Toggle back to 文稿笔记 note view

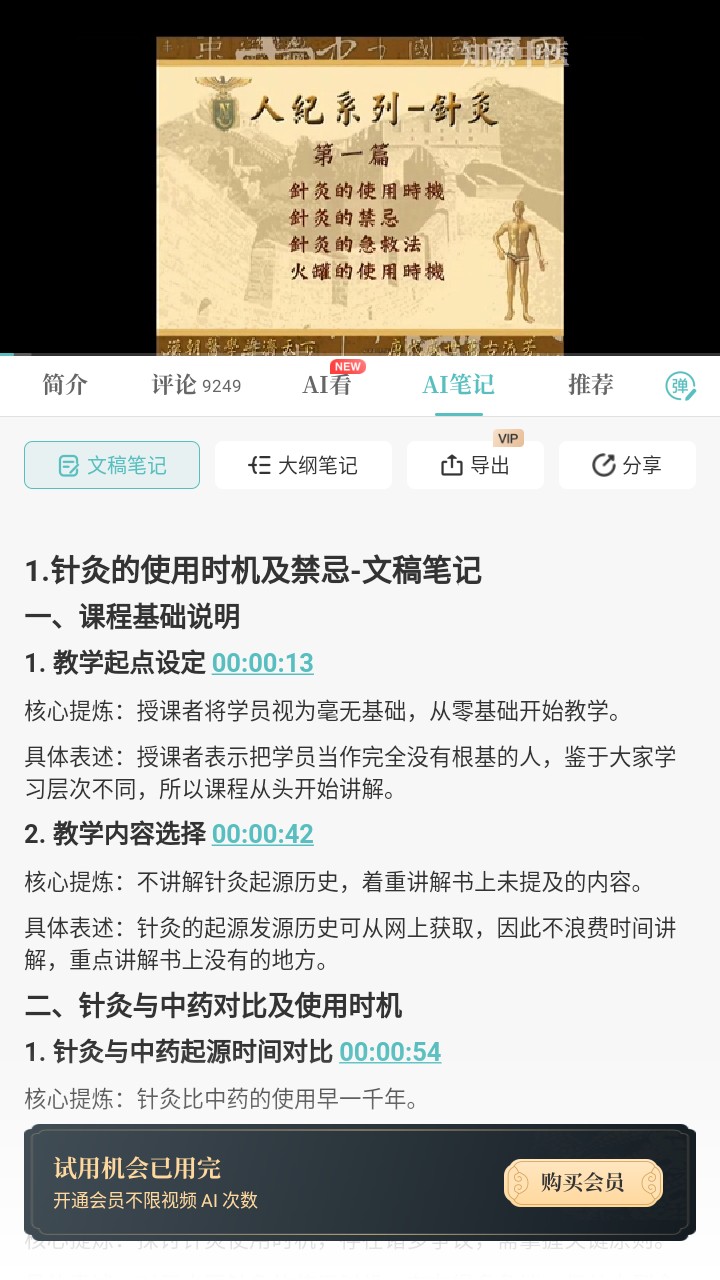tap(111, 464)
